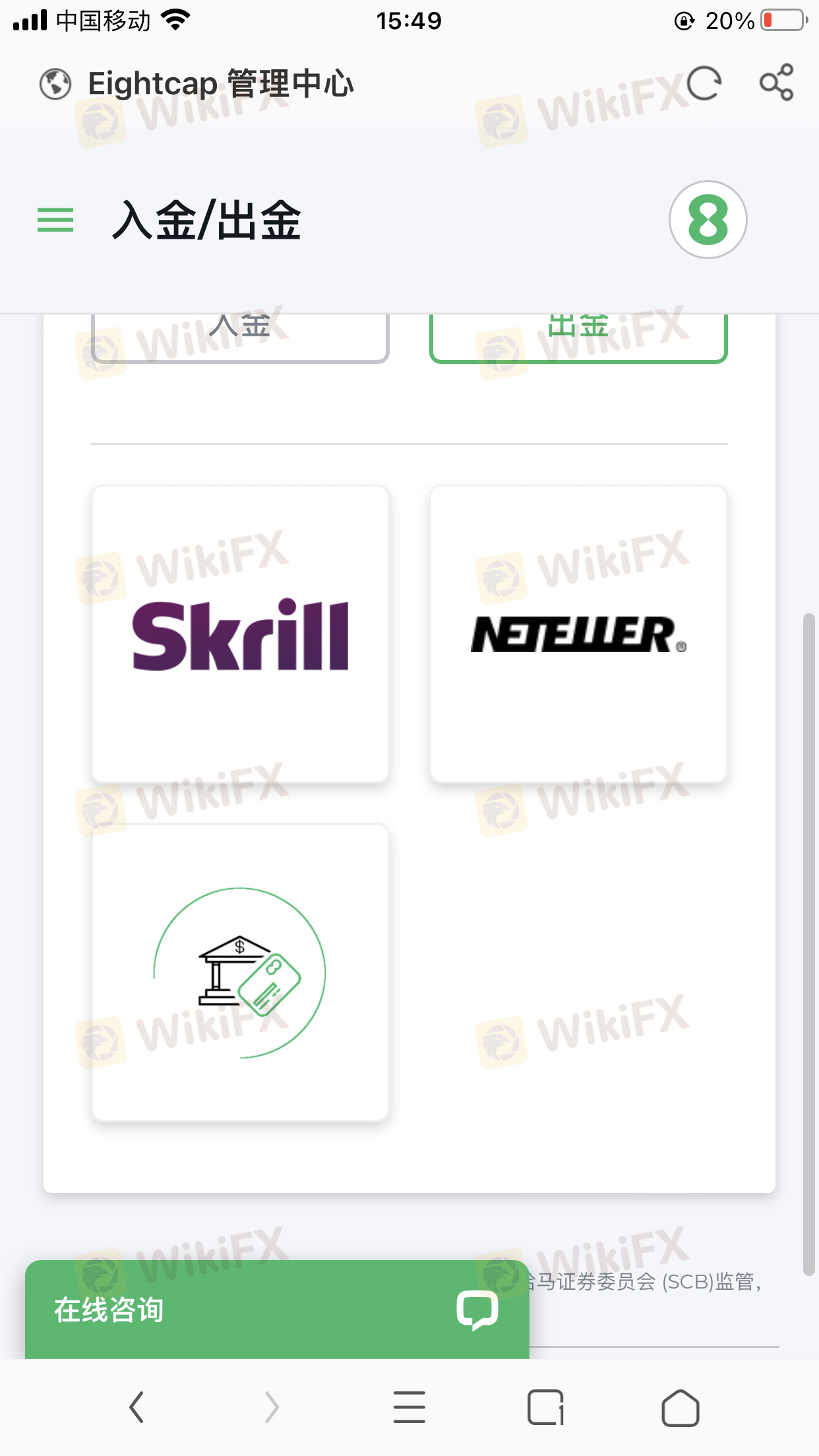Open the green hamburger menu
Screen dimensions: 819x1456
click(x=55, y=220)
